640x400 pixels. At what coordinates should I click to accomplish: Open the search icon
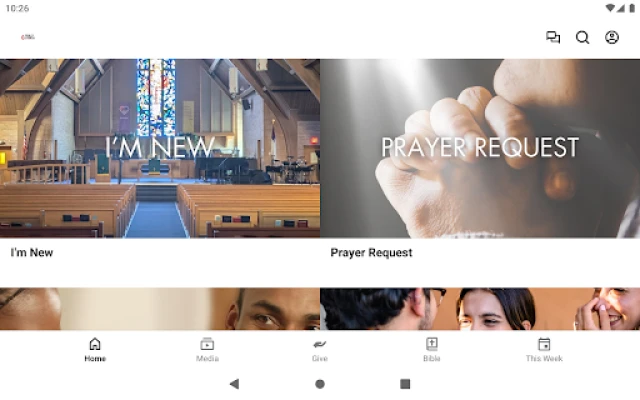click(x=582, y=38)
